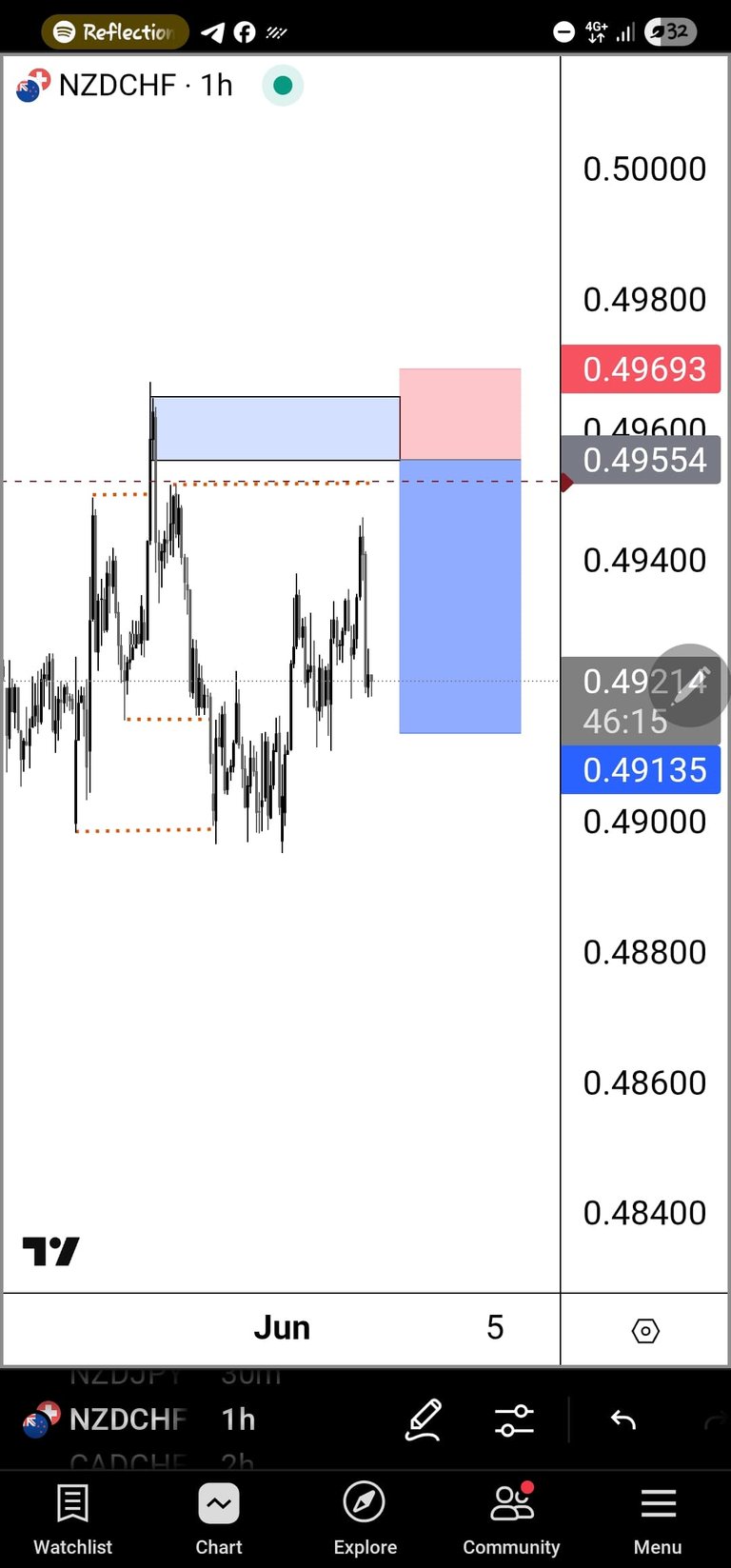This screenshot has width=731, height=1568.
Task: Undo the last chart action
Action: [x=623, y=1420]
